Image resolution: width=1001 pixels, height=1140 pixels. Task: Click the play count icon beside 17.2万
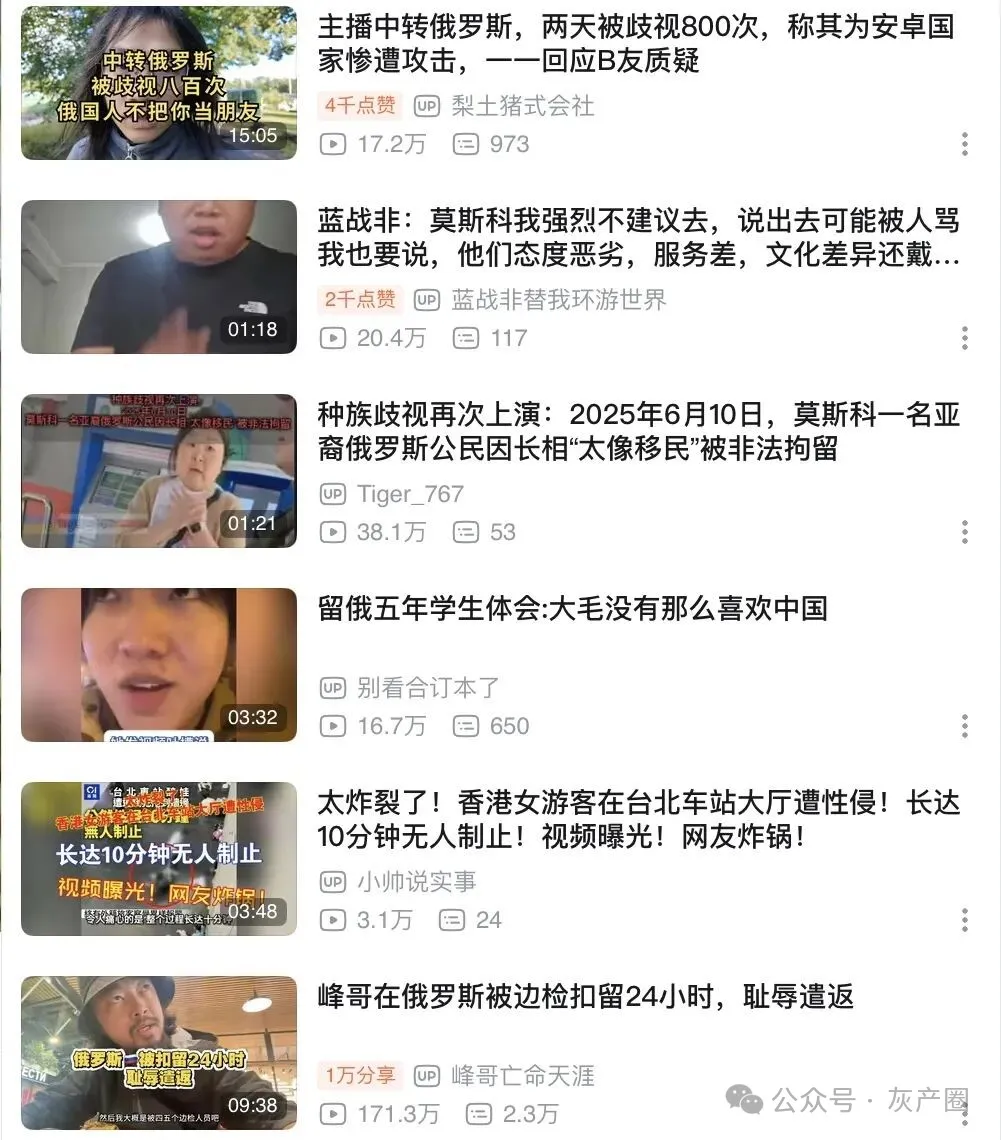point(332,144)
